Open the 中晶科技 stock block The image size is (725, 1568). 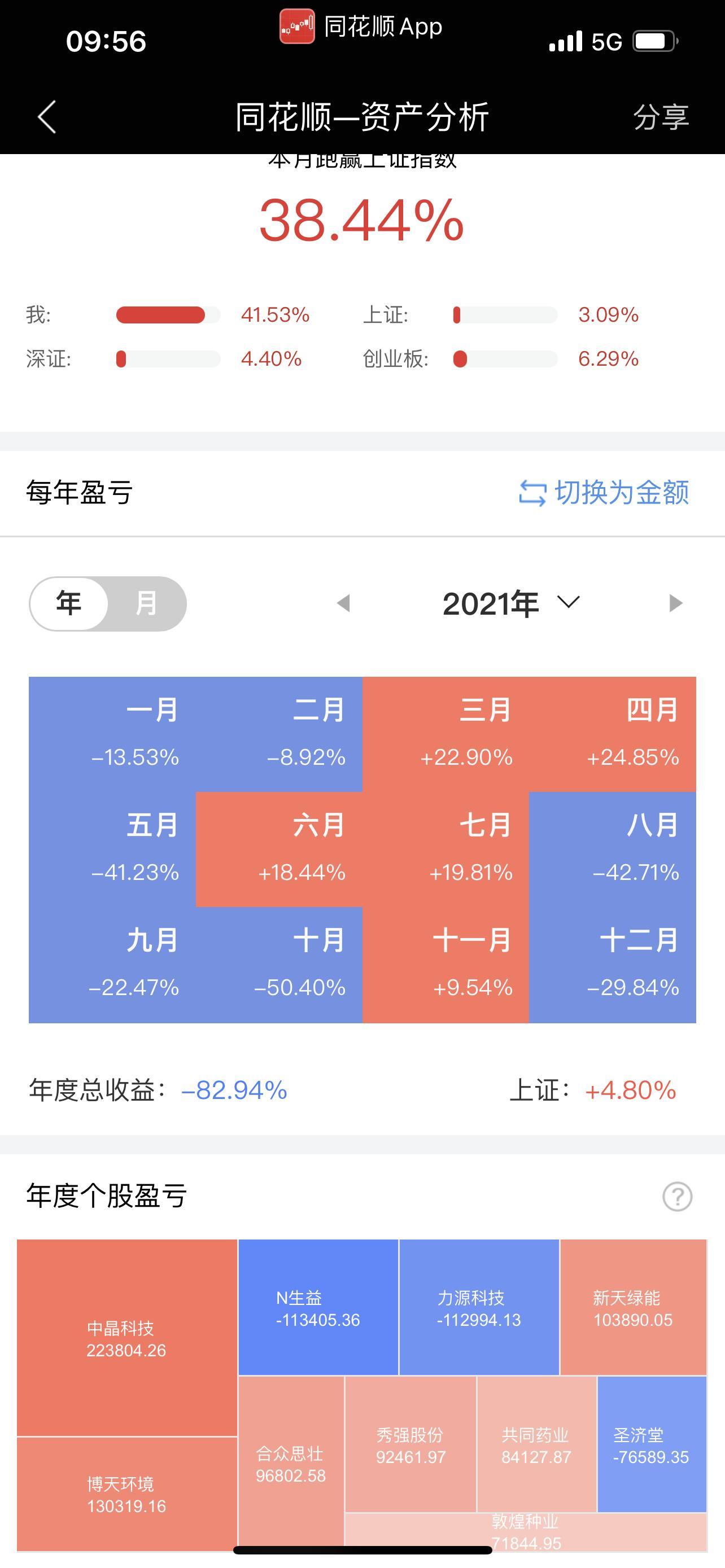click(126, 1338)
